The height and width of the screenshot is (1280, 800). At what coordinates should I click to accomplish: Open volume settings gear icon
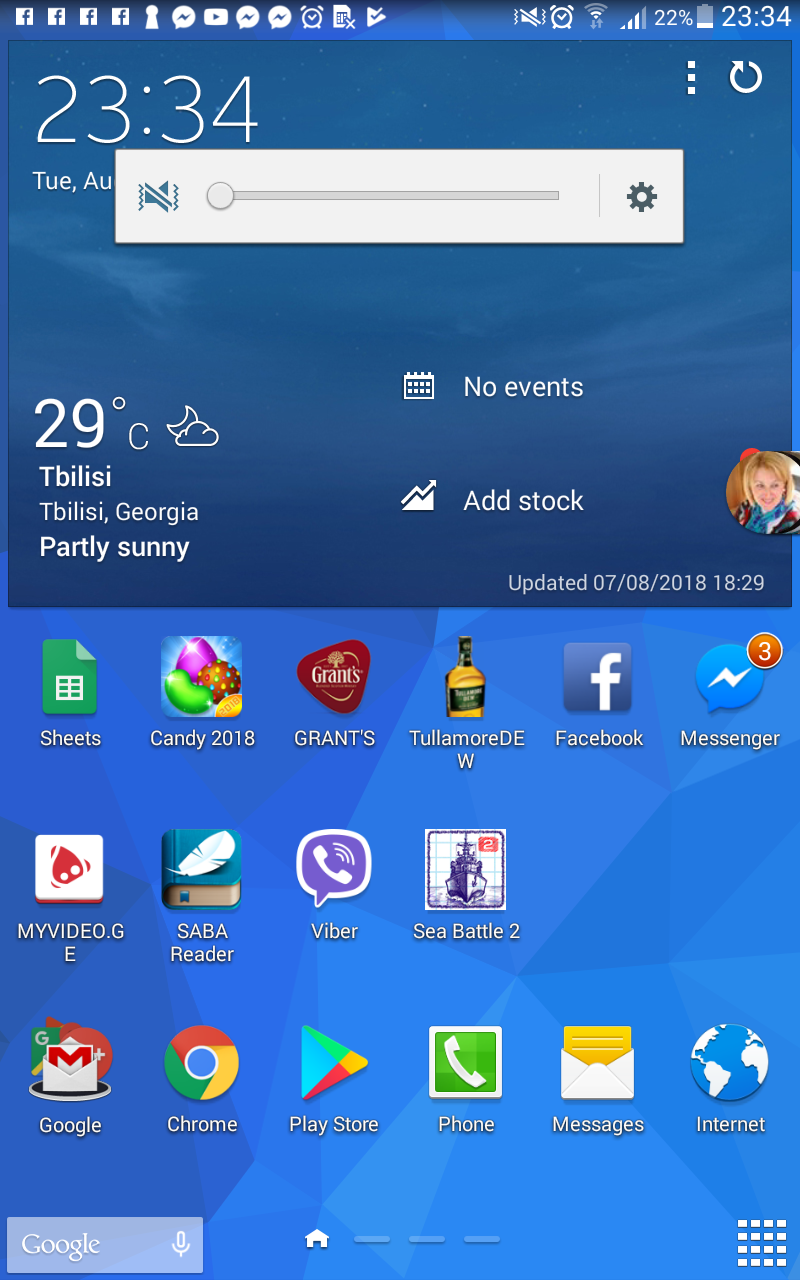click(x=641, y=197)
